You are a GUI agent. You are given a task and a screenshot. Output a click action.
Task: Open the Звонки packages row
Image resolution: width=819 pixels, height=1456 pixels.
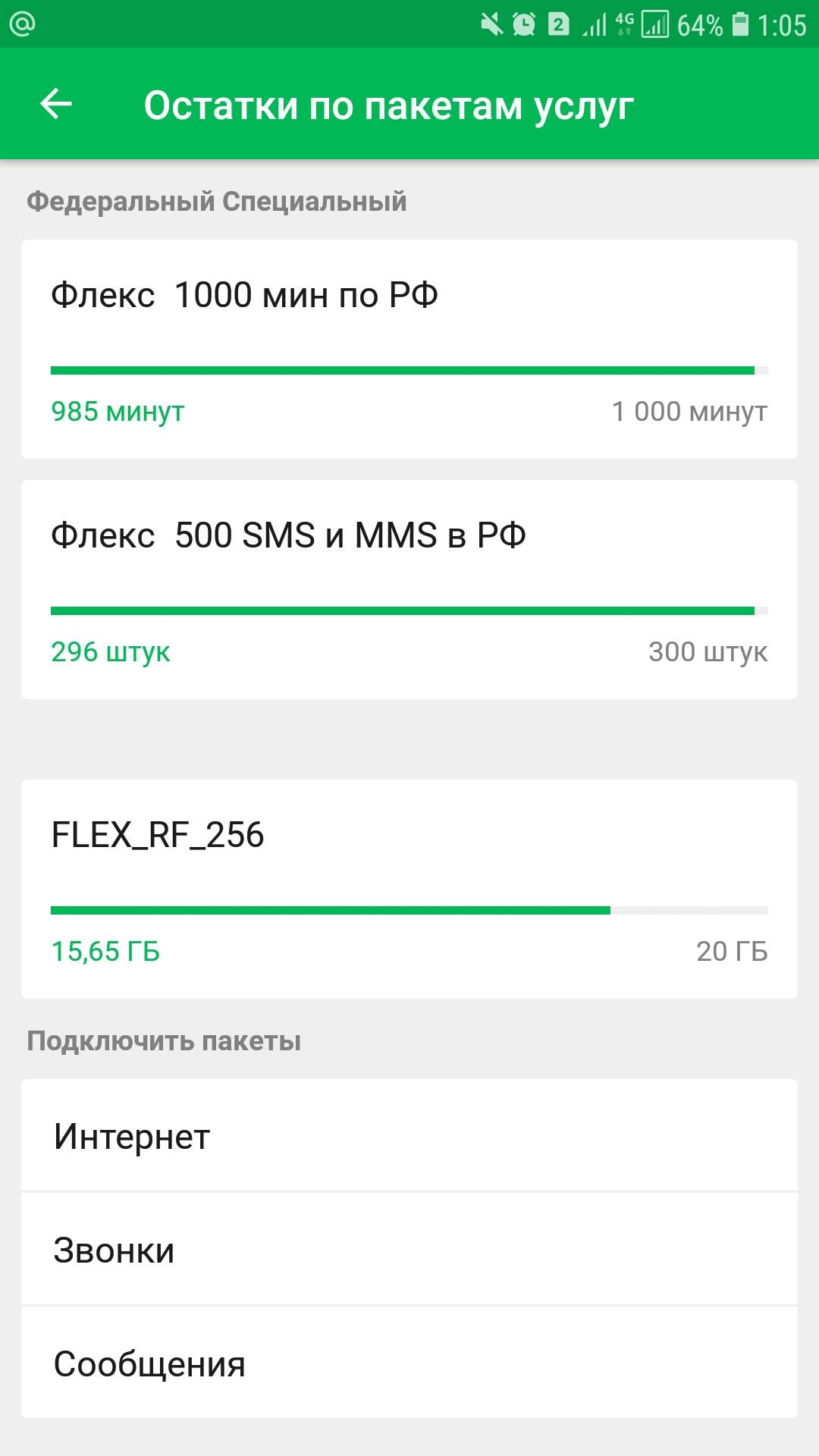tap(409, 1249)
